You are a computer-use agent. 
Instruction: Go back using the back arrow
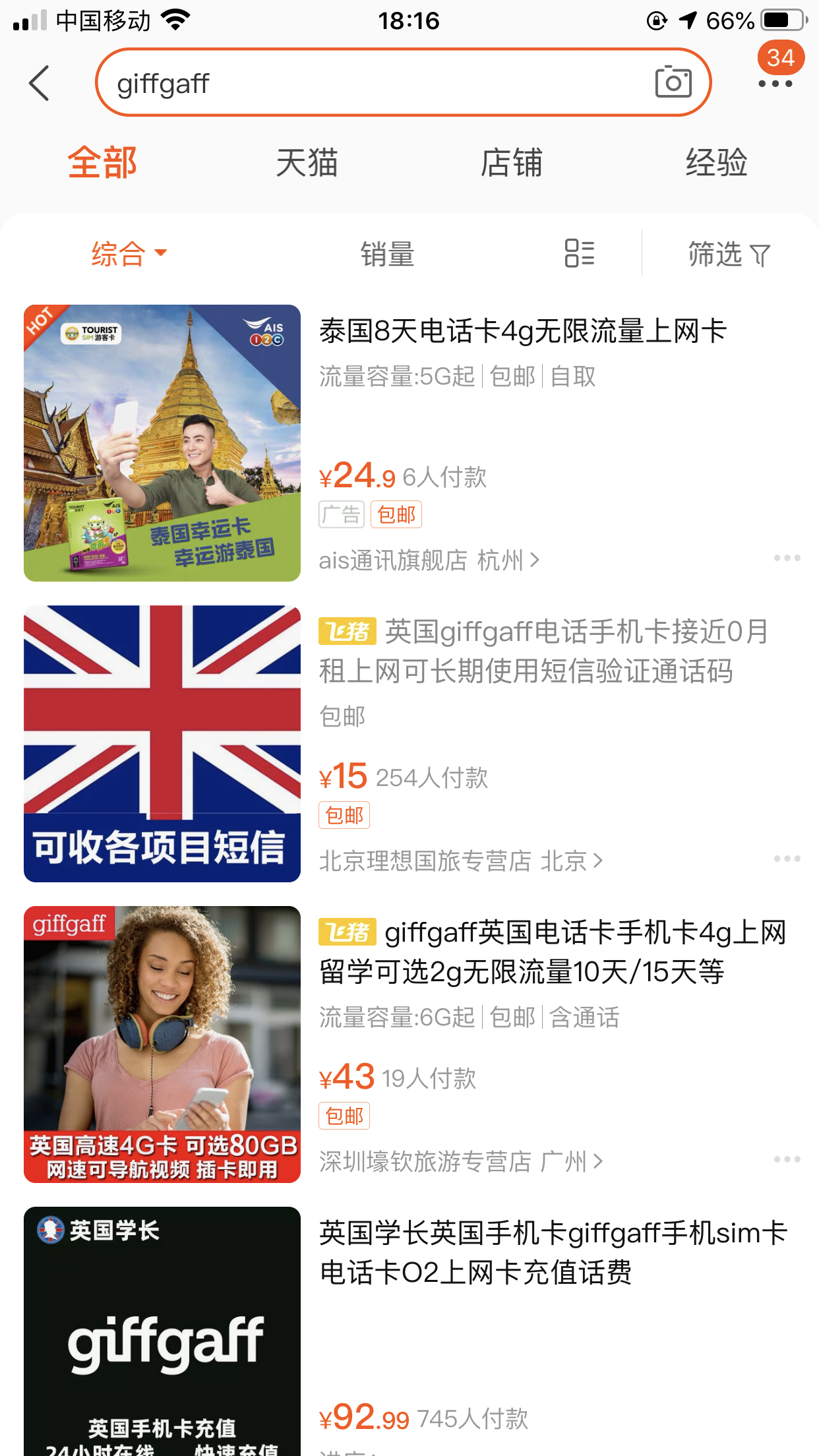(x=40, y=83)
